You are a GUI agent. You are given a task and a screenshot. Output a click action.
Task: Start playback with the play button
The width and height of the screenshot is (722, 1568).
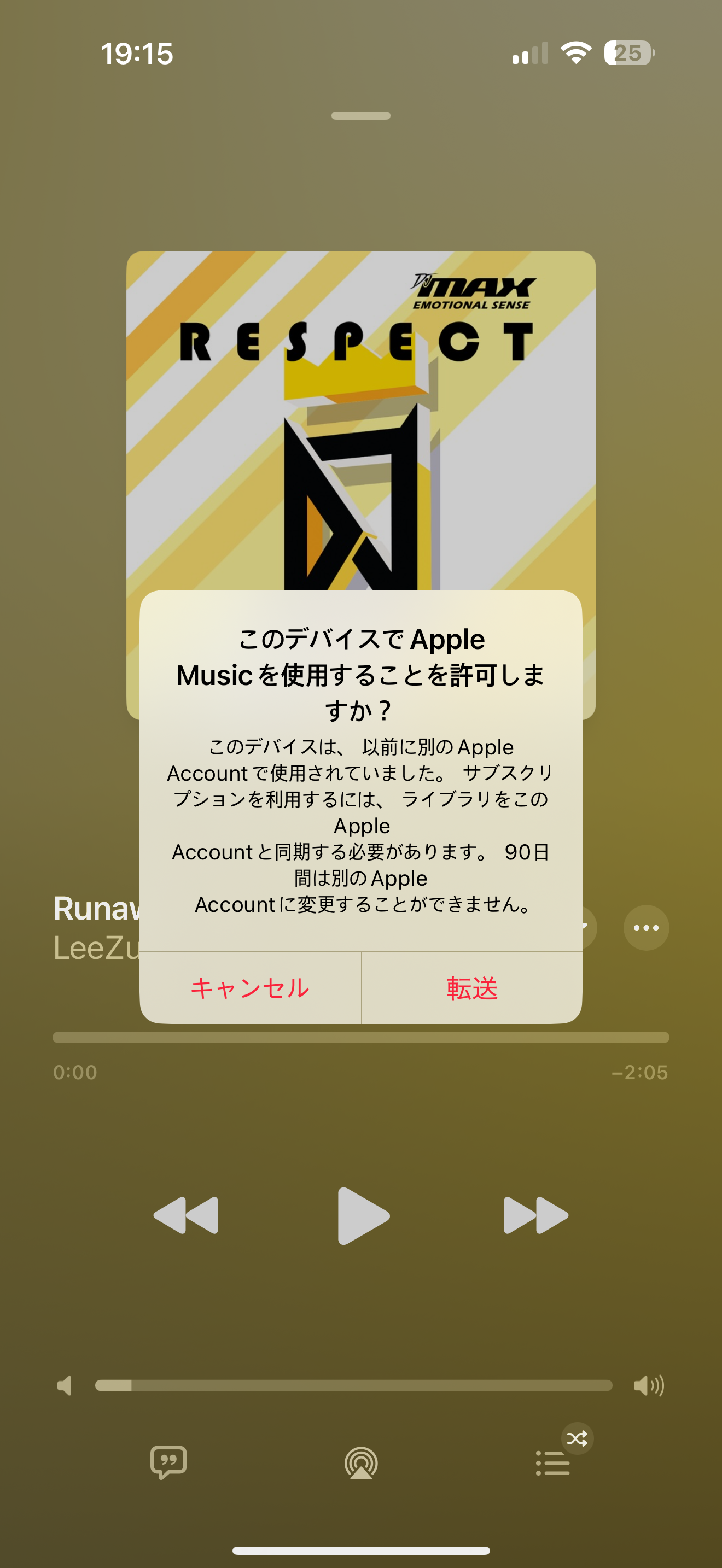point(363,1215)
